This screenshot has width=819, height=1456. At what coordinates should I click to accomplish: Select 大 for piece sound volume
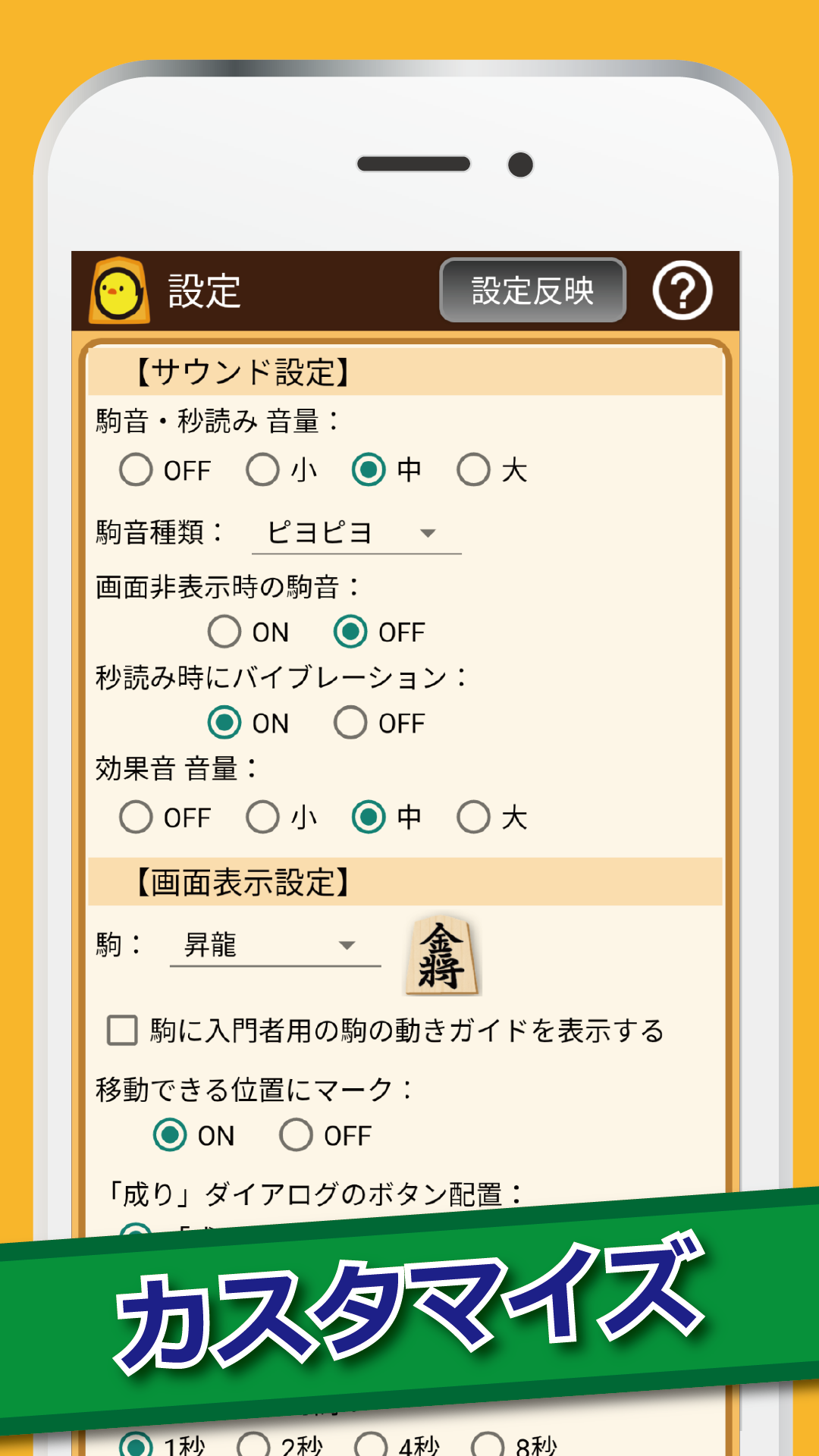474,470
